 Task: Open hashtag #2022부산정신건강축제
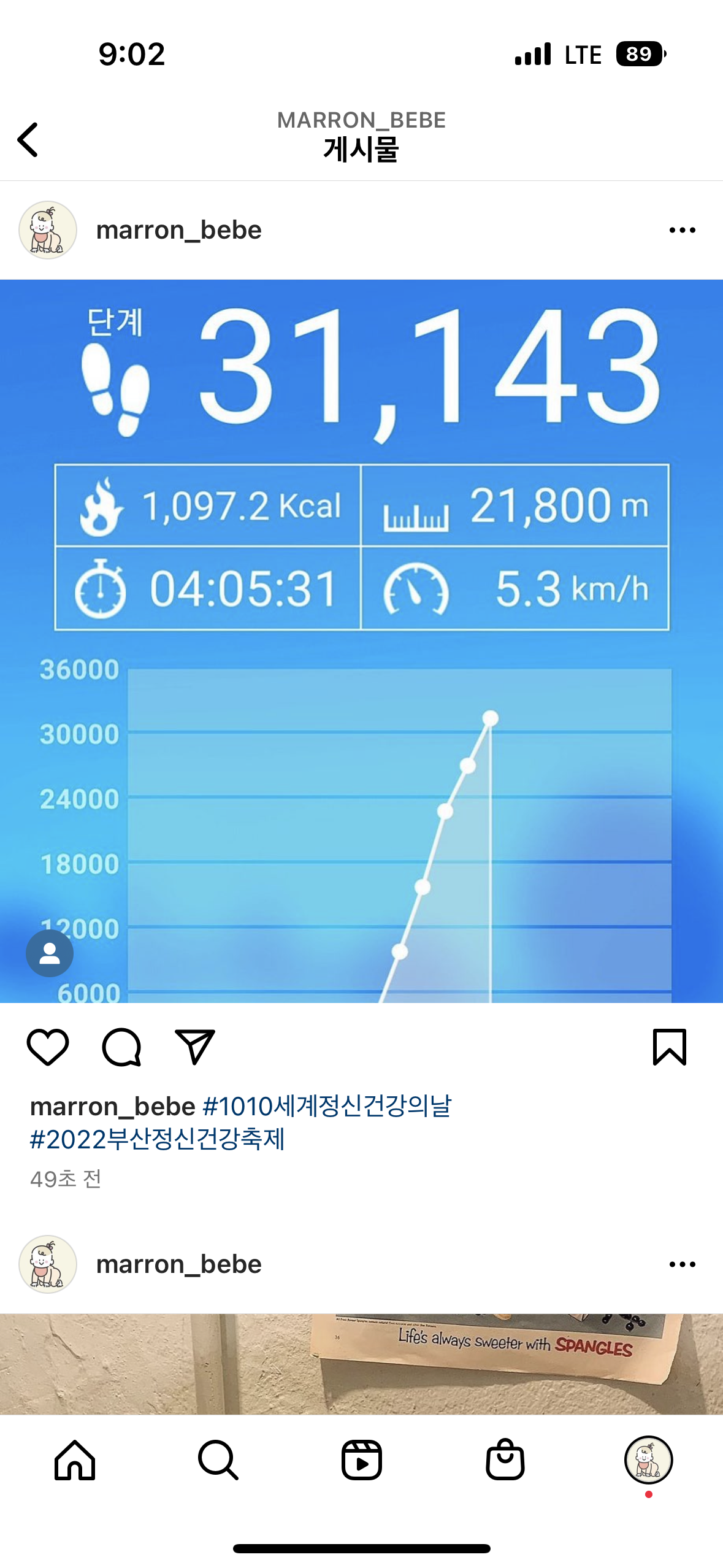[x=158, y=1139]
